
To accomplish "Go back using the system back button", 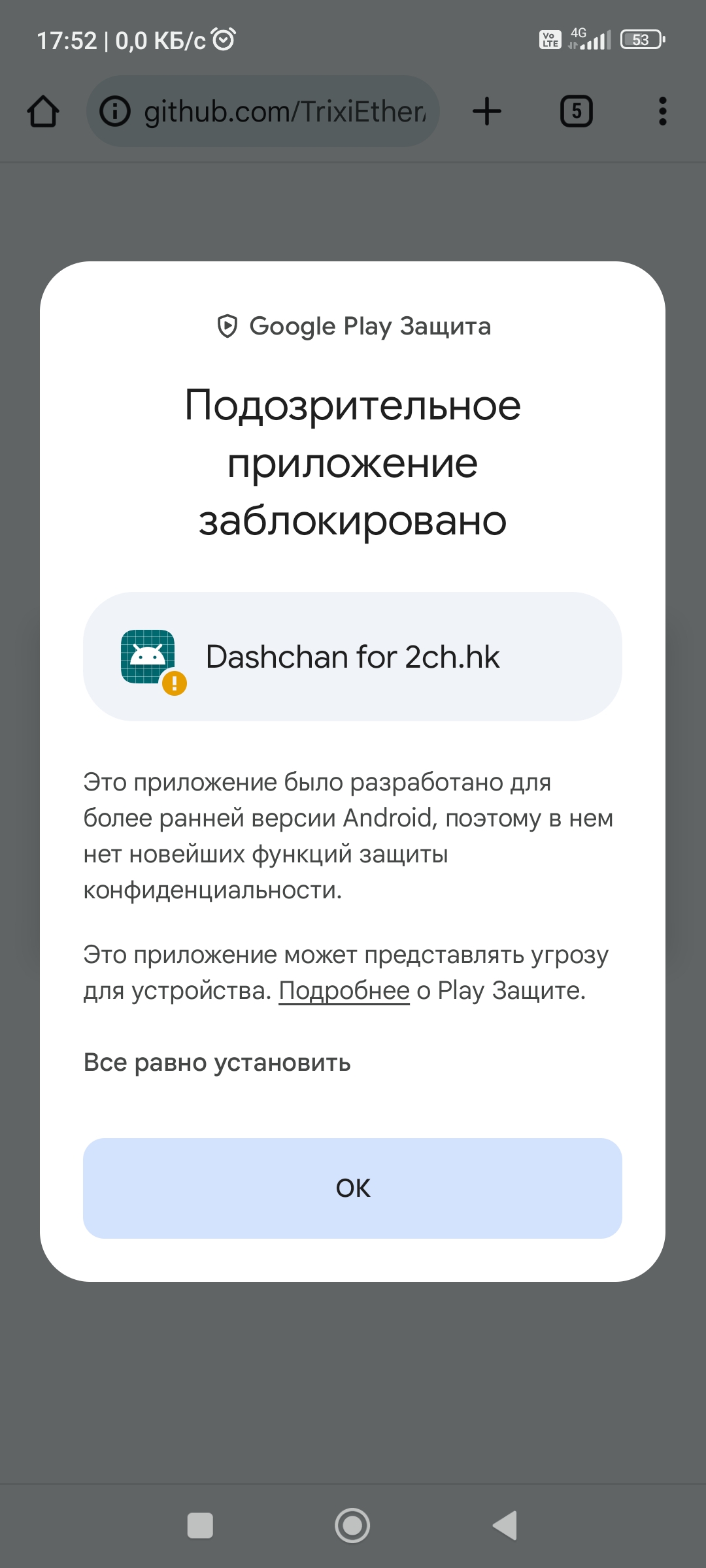I will (x=505, y=1526).
